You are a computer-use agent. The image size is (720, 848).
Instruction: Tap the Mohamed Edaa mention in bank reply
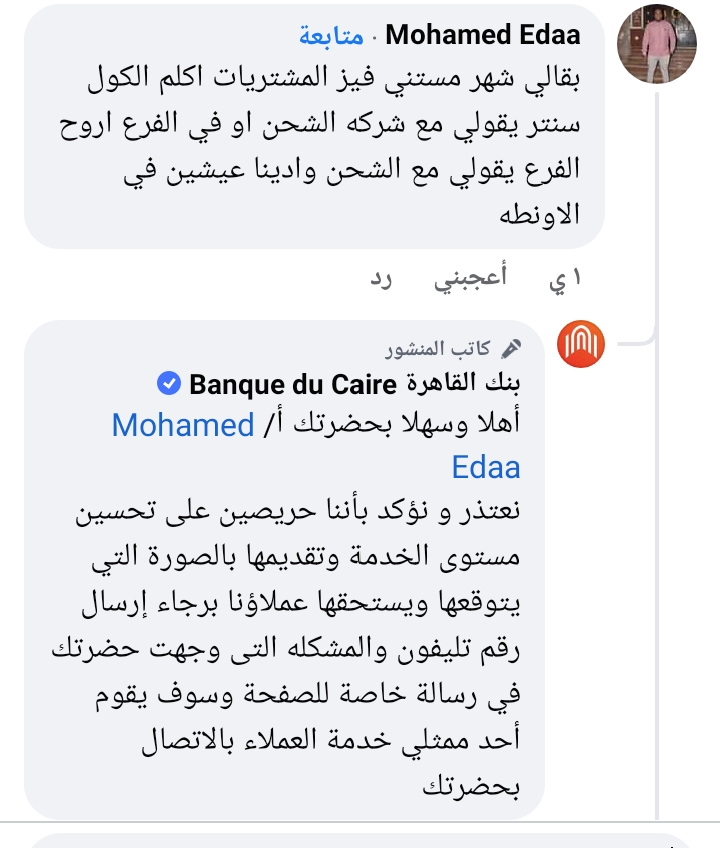[183, 425]
